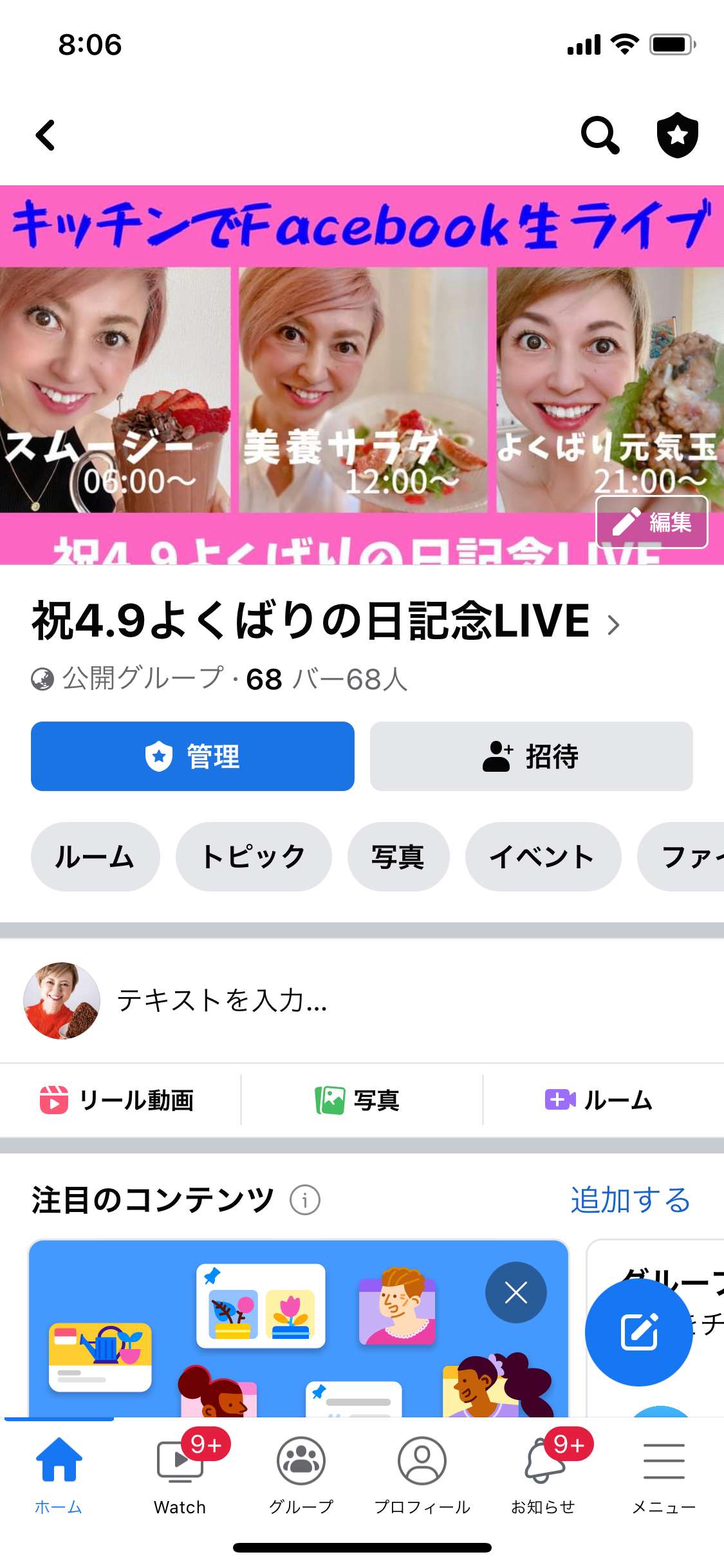Go back using the top-left arrow
The height and width of the screenshot is (1568, 724).
(45, 135)
